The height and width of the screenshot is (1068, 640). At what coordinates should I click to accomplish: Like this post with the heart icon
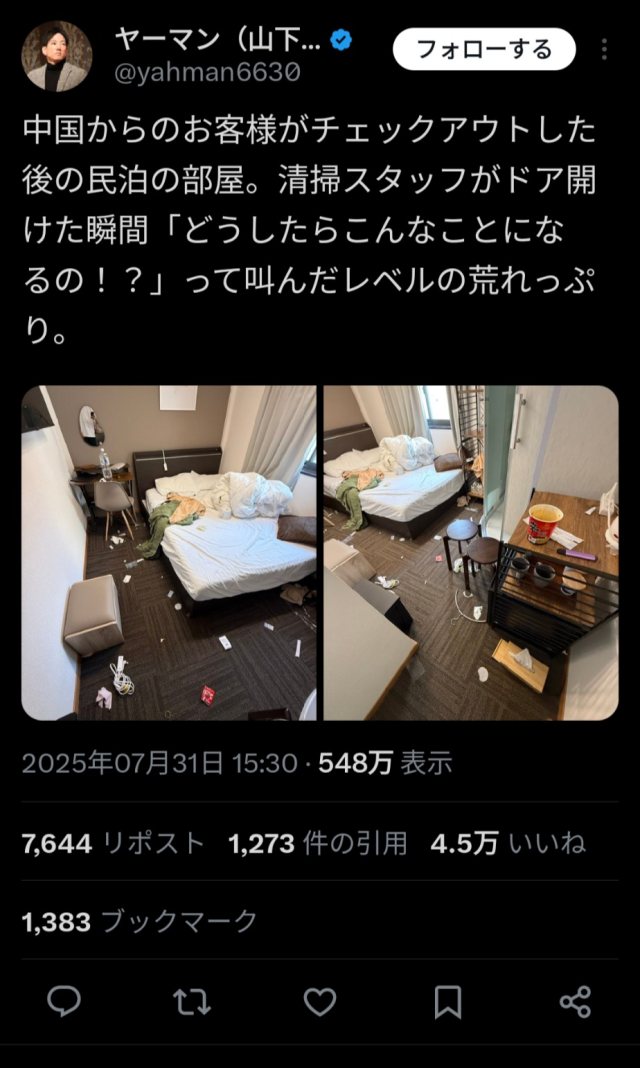coord(319,1002)
